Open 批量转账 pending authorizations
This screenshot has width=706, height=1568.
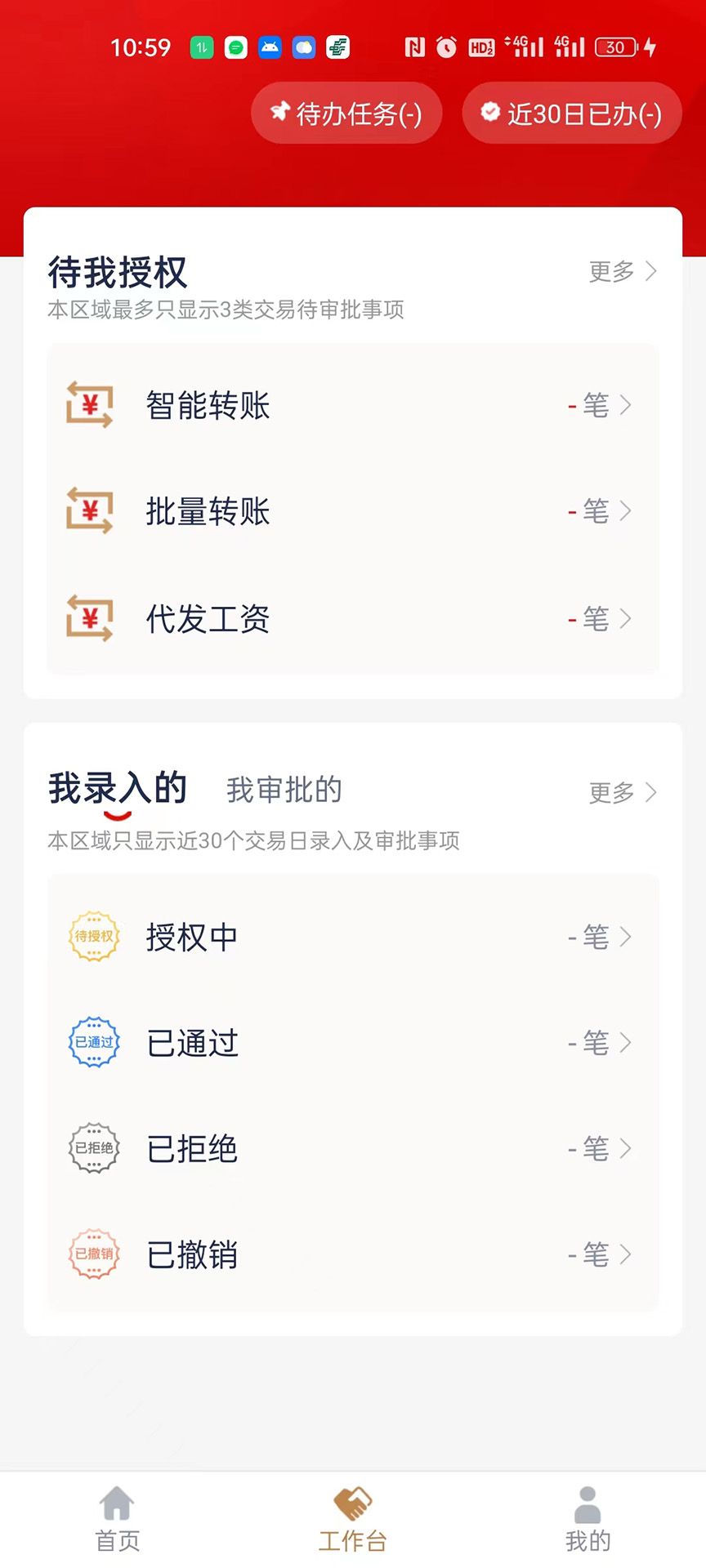pyautogui.click(x=353, y=511)
